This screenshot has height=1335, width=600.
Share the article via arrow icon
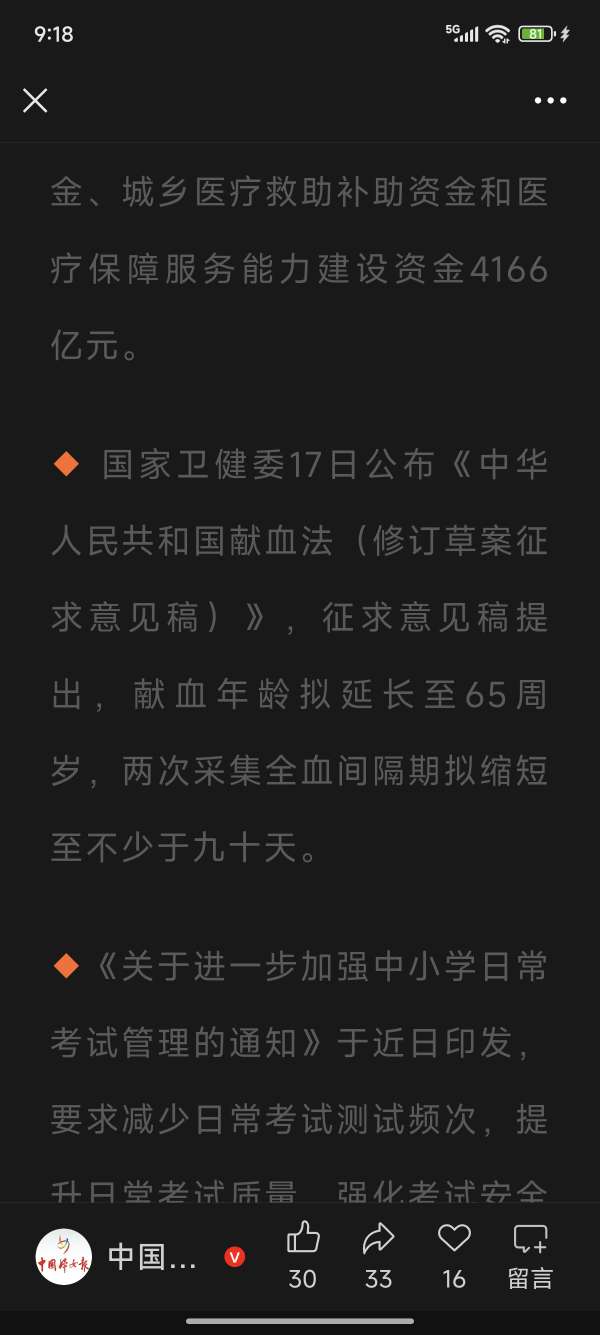coord(378,1241)
